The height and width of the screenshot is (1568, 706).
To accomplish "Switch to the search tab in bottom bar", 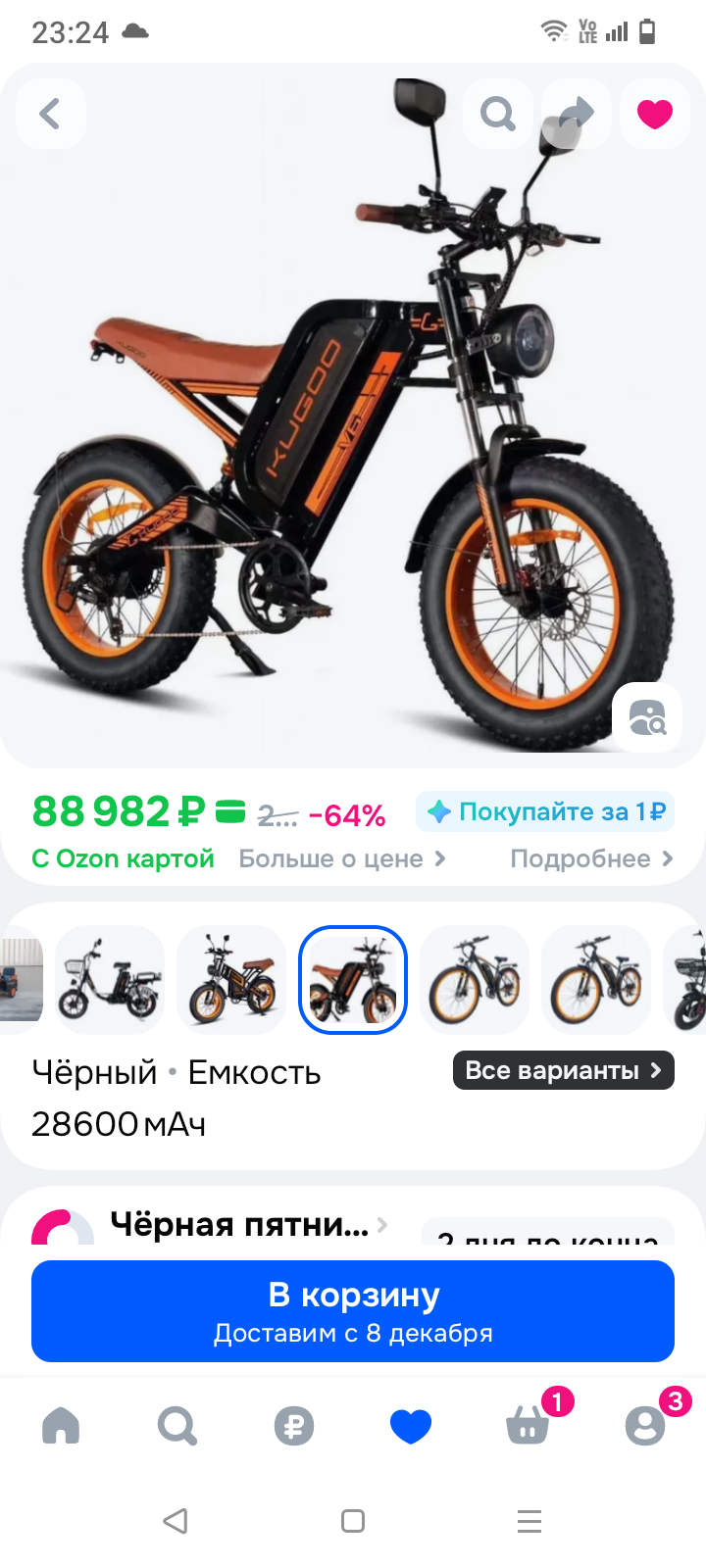I will tap(177, 1426).
